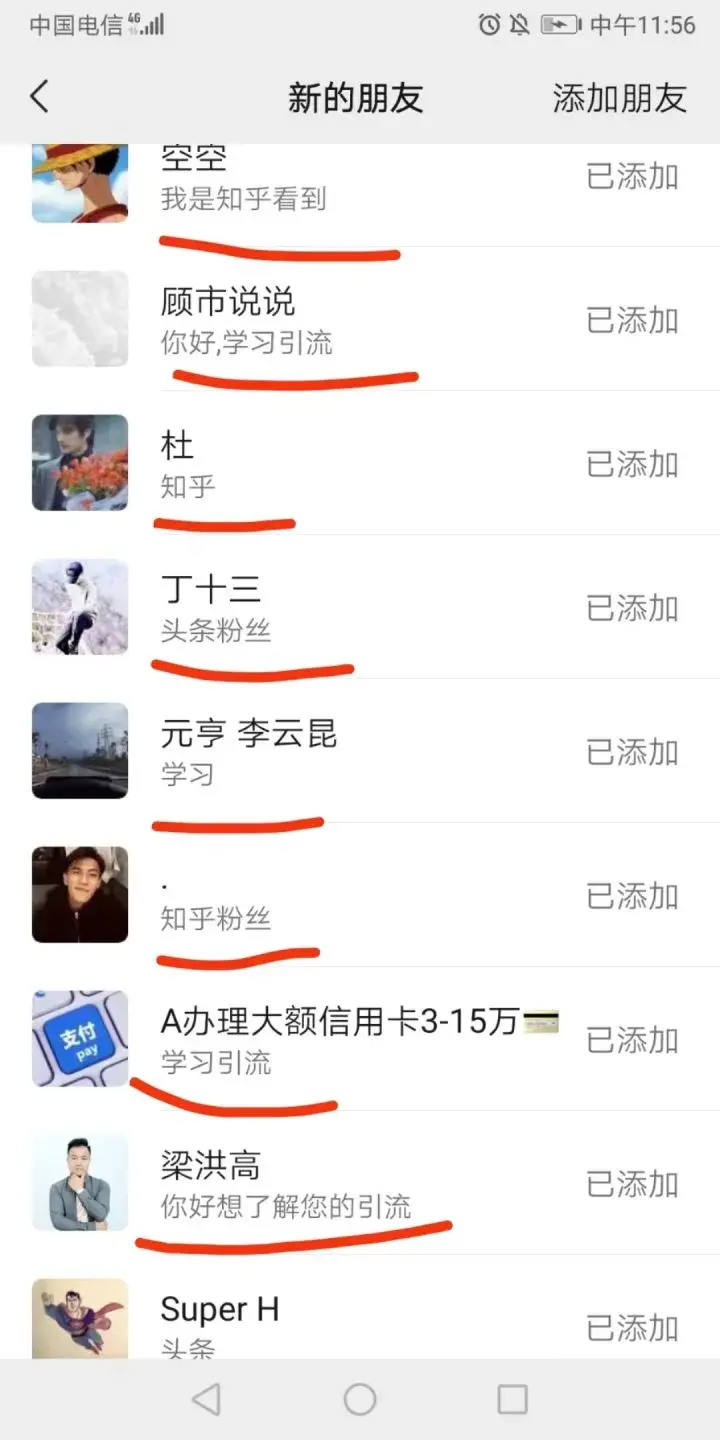Tap 已添加 next to 空空
This screenshot has width=720, height=1440.
pos(633,175)
